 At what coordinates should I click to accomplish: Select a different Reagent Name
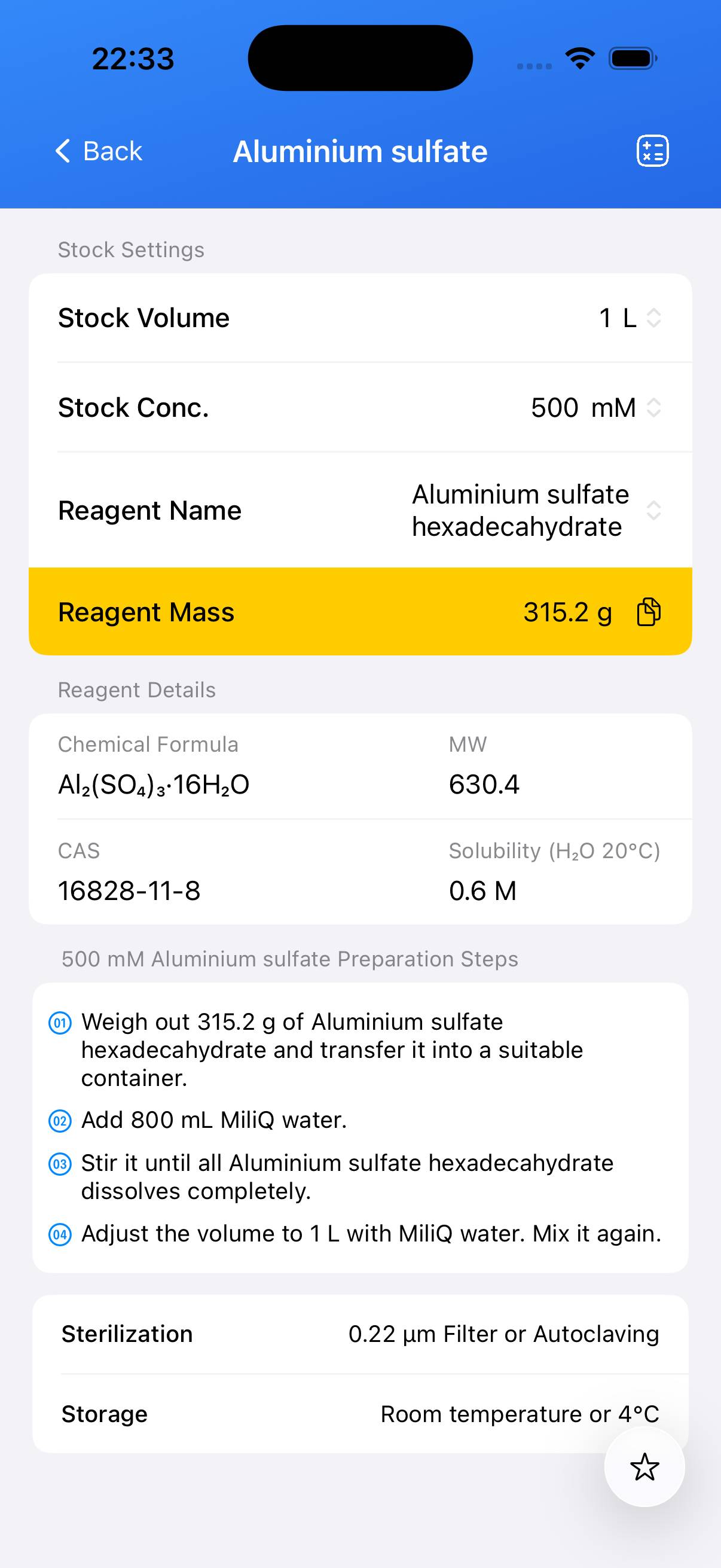click(x=536, y=510)
